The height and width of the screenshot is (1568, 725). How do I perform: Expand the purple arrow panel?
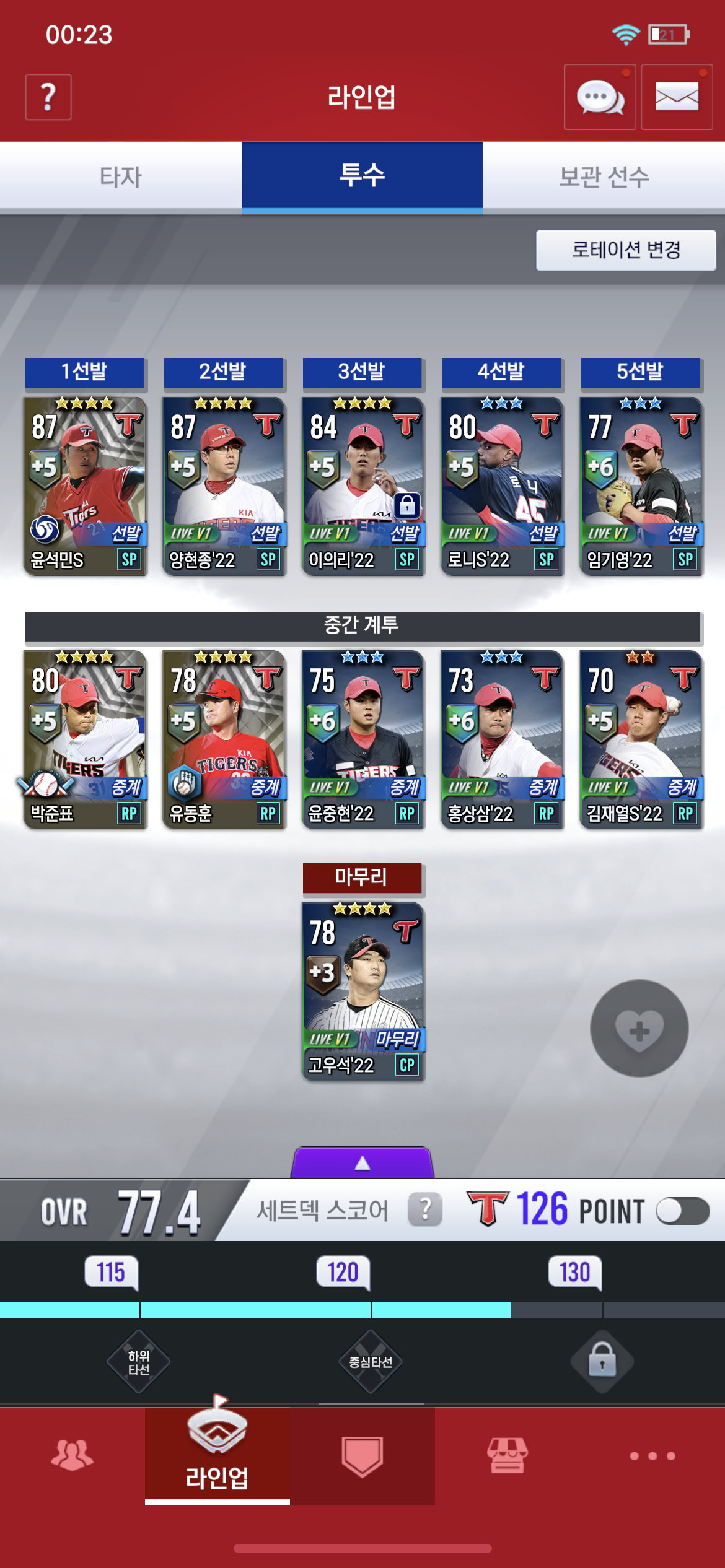tap(362, 1162)
